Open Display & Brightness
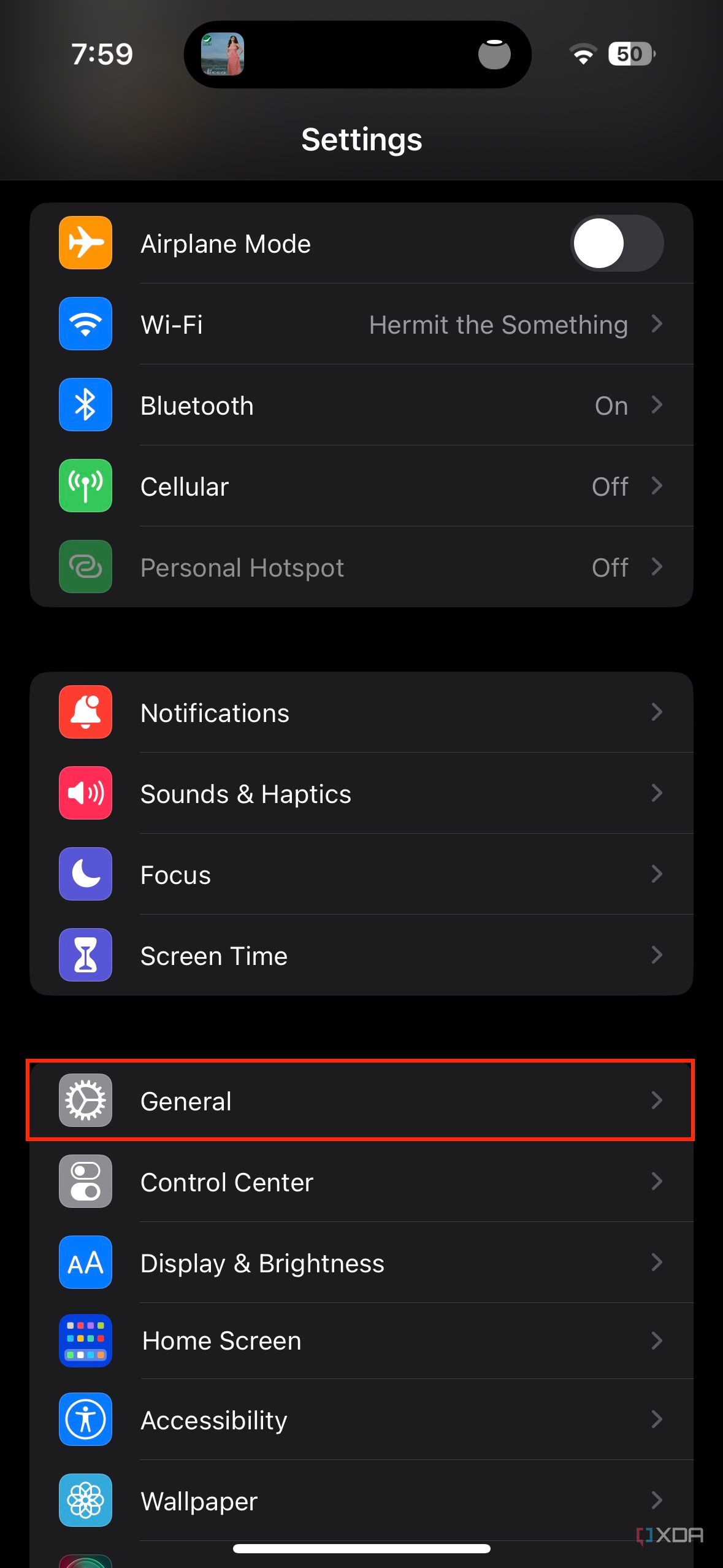This screenshot has height=1568, width=723. (361, 1263)
